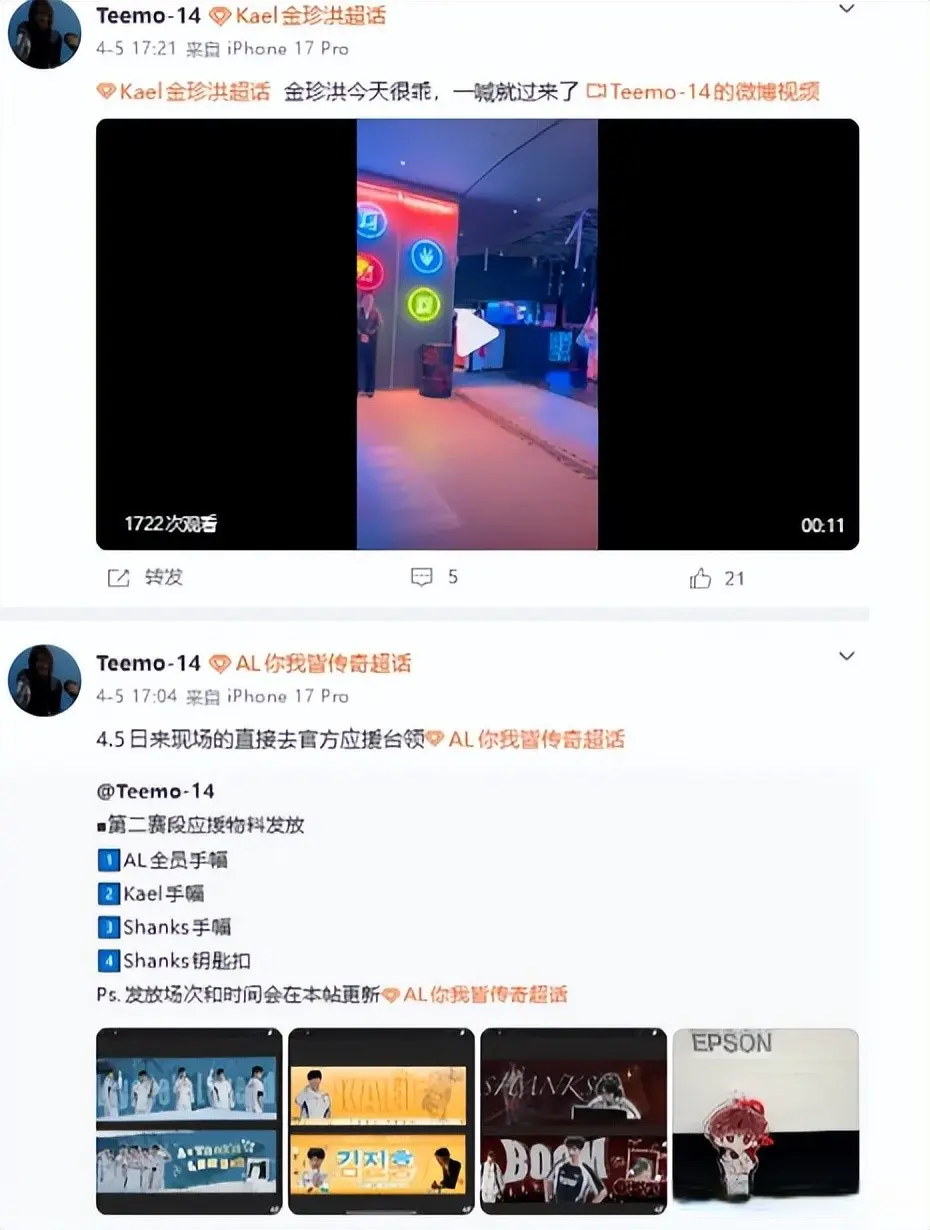Screen dimensions: 930x1230
Task: Expand the chevron menu on the video post
Action: pyautogui.click(x=846, y=9)
